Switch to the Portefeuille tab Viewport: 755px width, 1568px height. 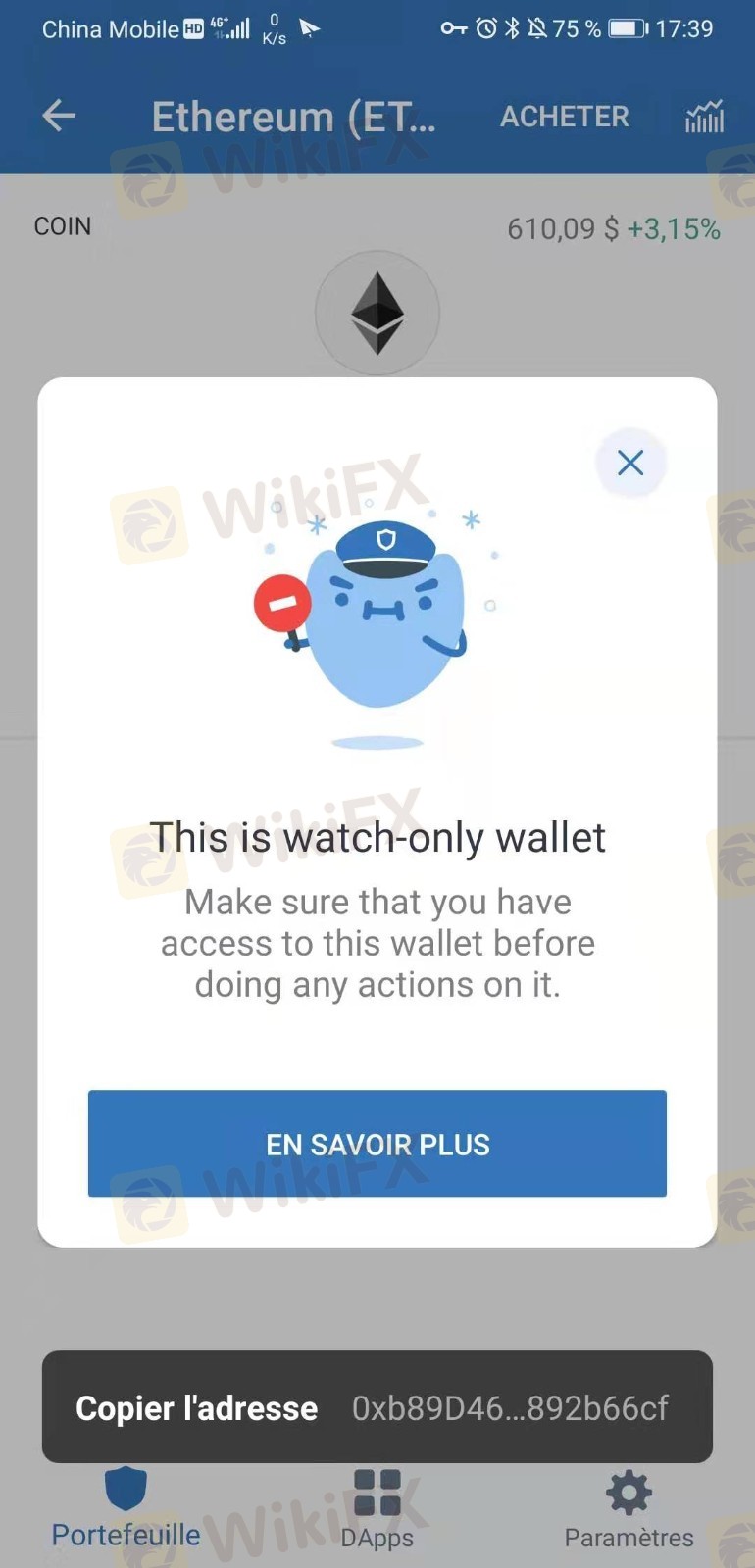[126, 1509]
